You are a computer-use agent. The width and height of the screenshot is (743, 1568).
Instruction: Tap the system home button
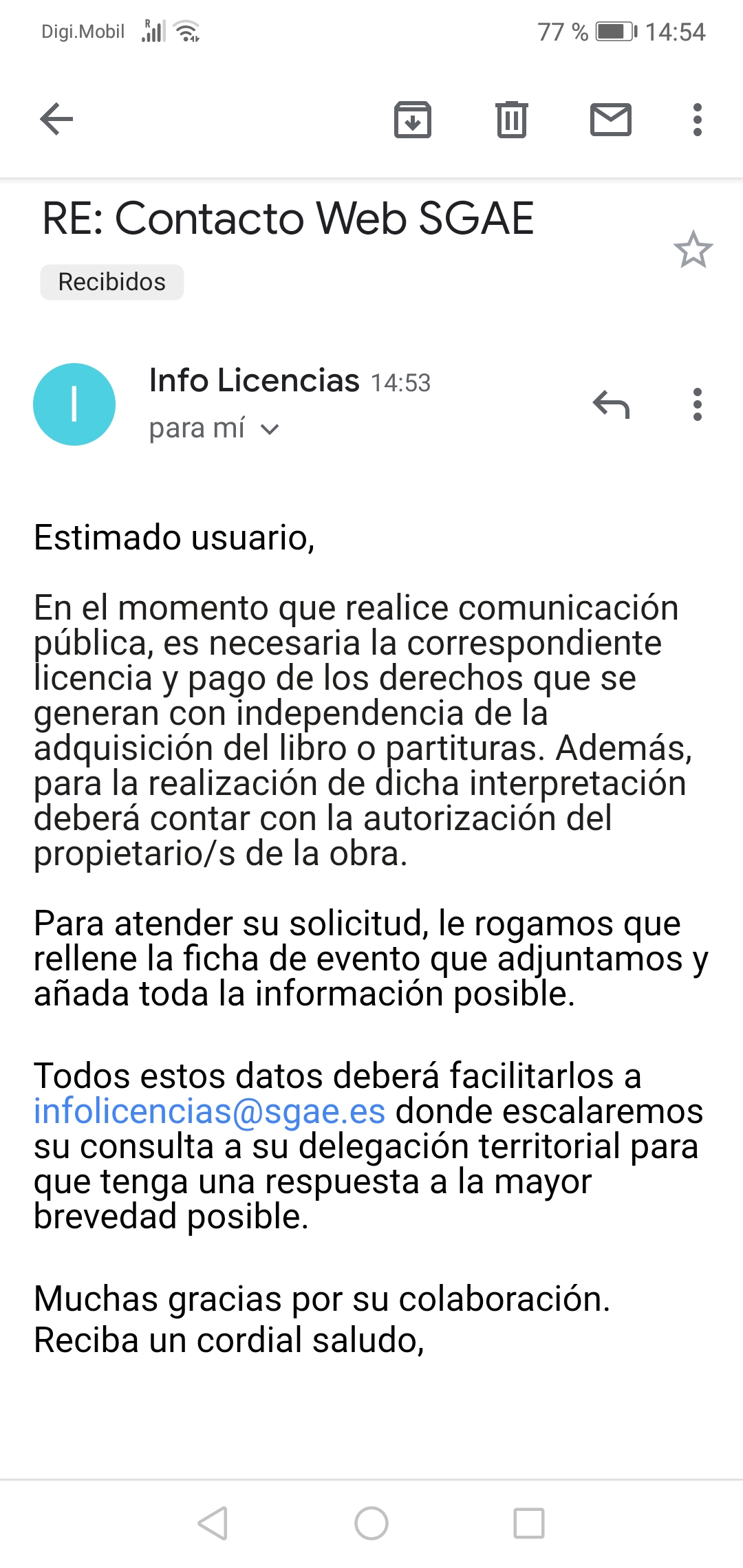pyautogui.click(x=371, y=1523)
